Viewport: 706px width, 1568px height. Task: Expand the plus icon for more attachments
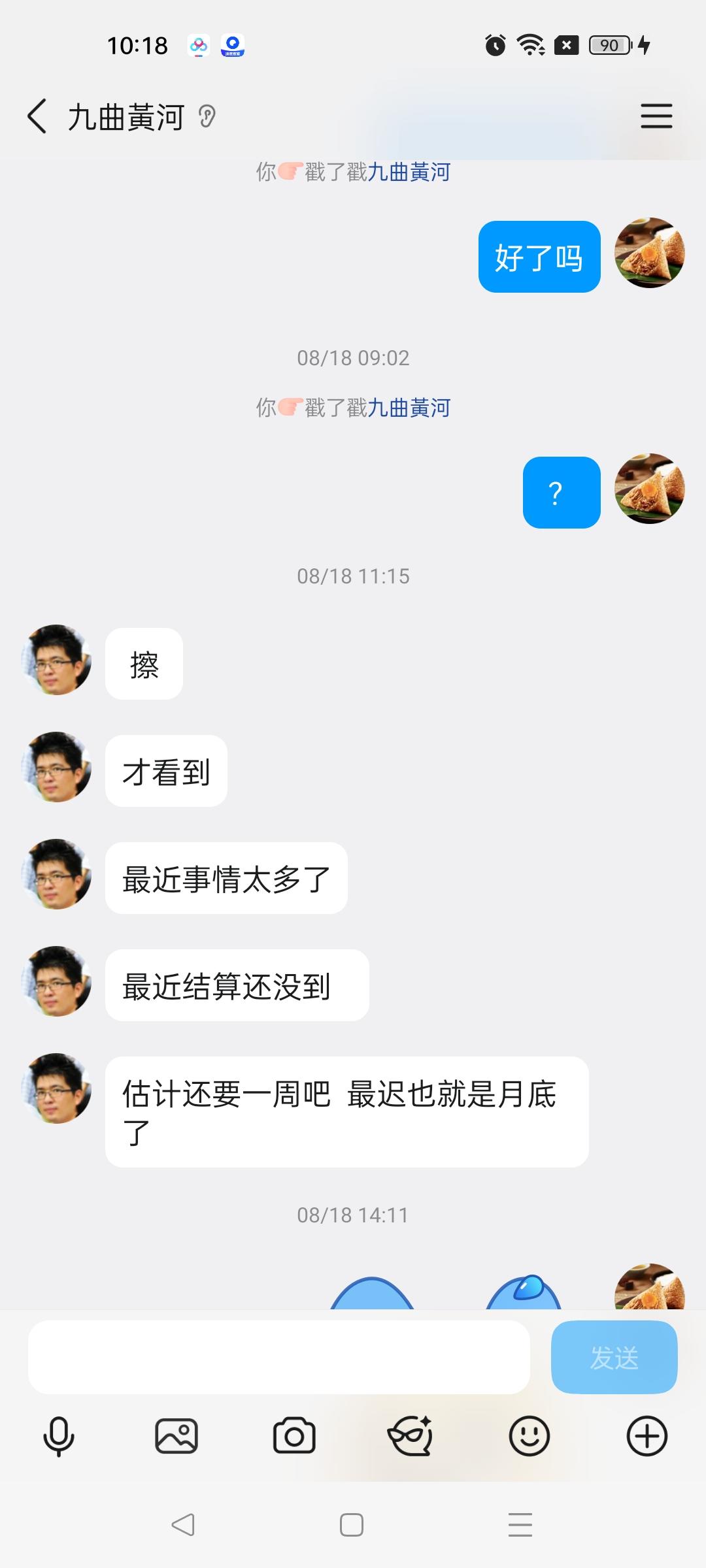(646, 1437)
